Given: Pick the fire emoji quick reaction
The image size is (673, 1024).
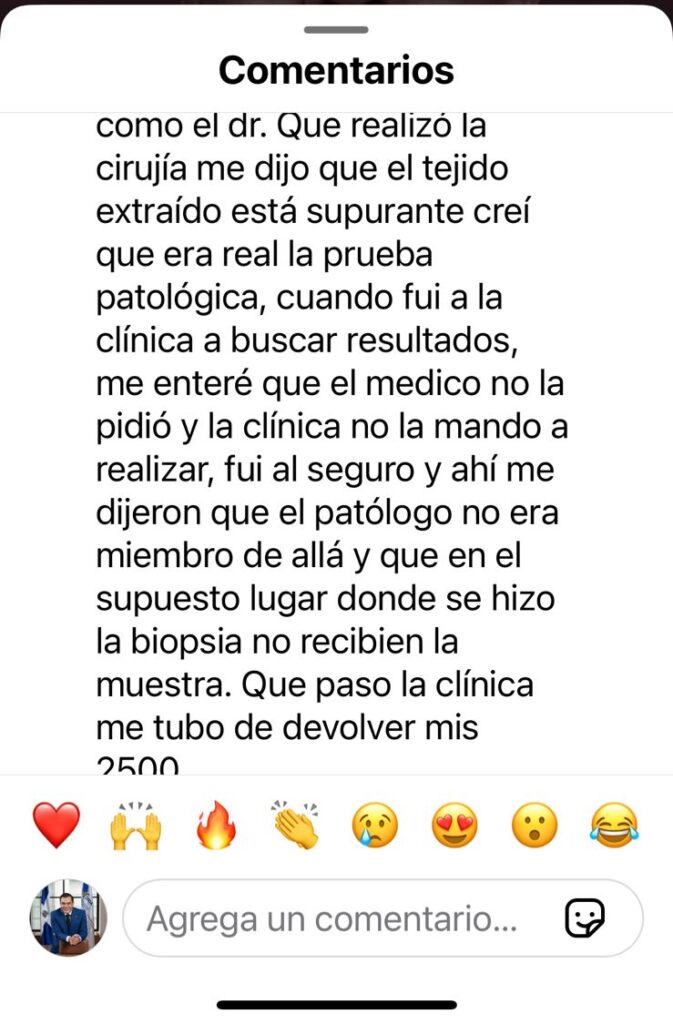Looking at the screenshot, I should pos(216,826).
